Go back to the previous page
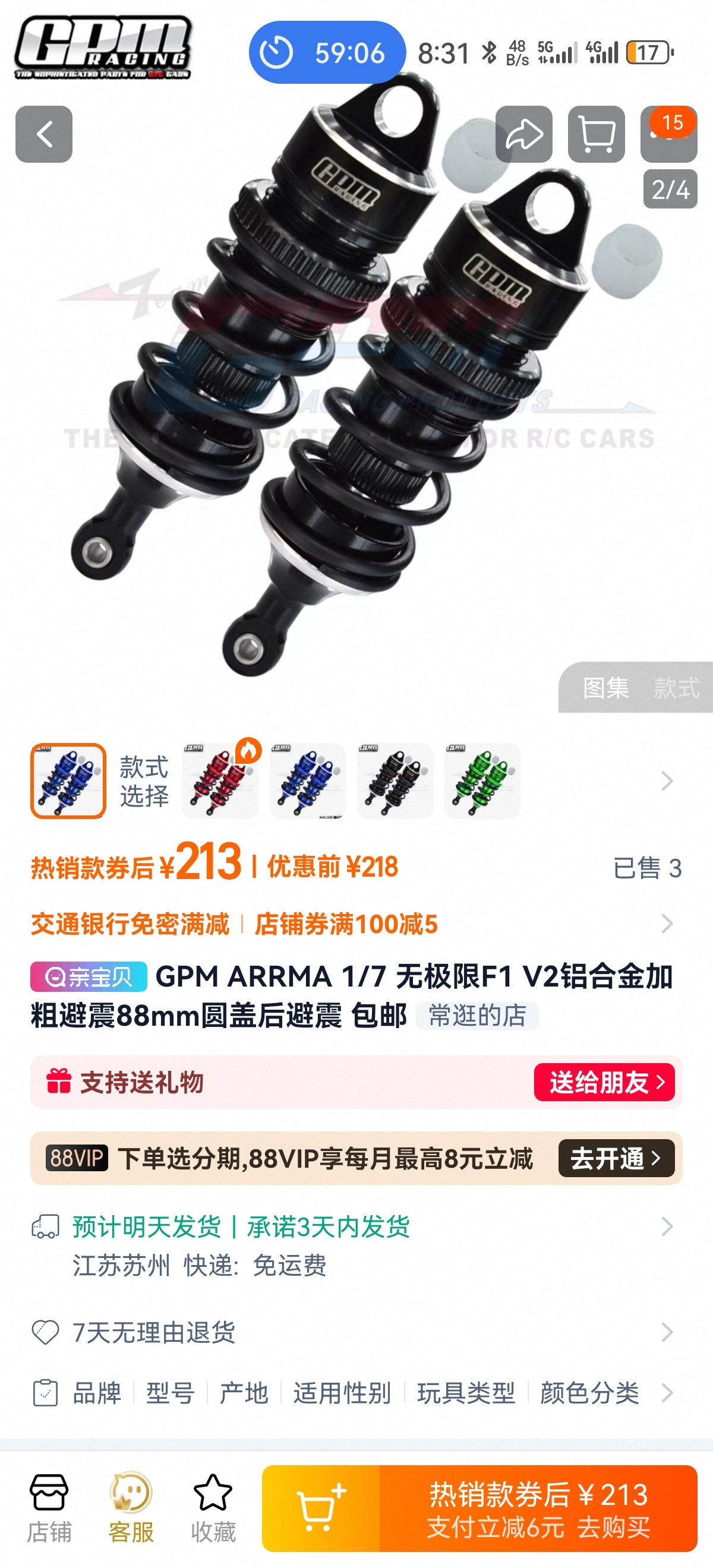The height and width of the screenshot is (1568, 713). pos(44,134)
